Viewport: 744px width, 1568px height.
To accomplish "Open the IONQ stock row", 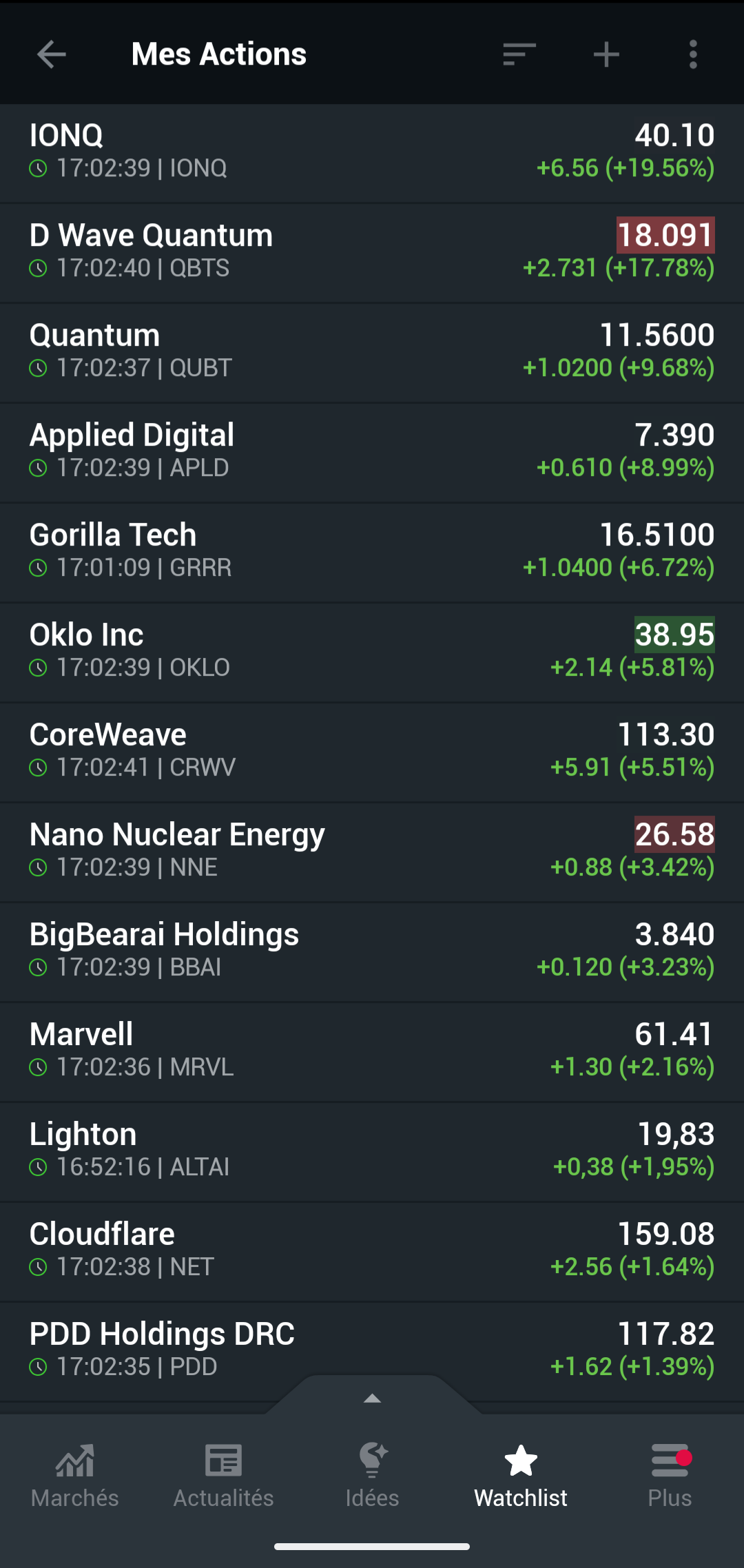I will [x=372, y=153].
